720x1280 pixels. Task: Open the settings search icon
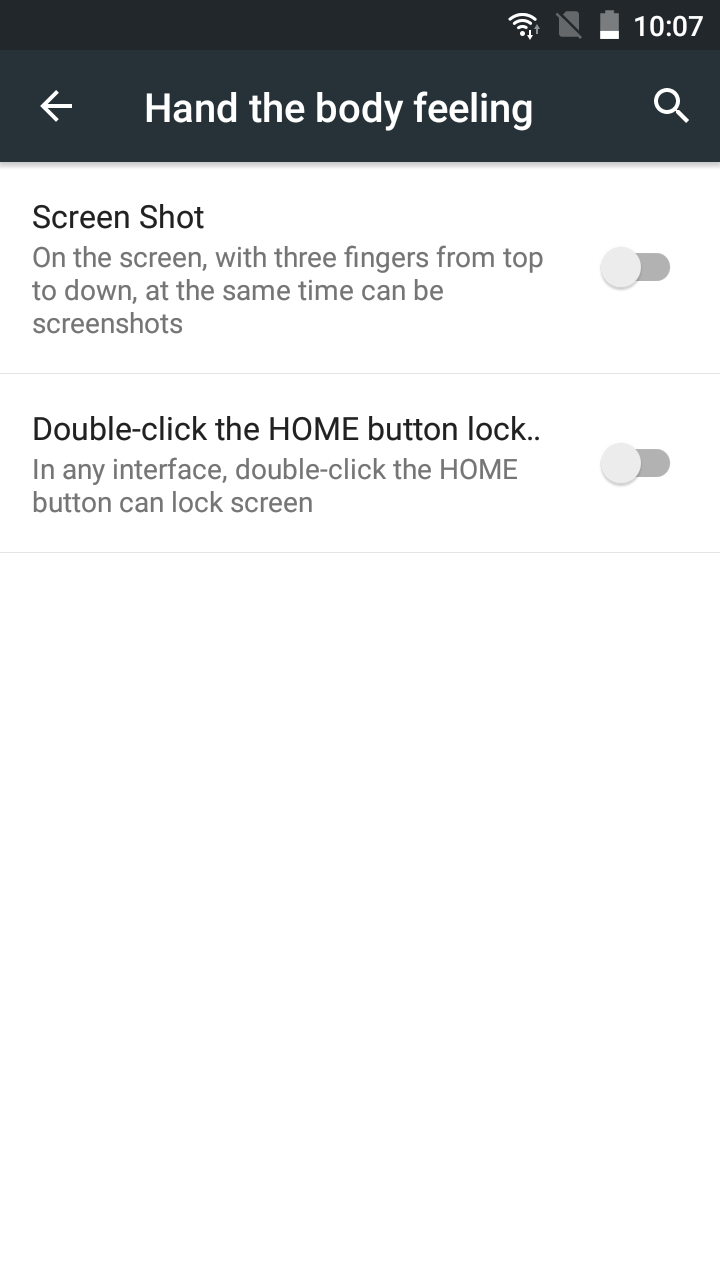coord(671,106)
